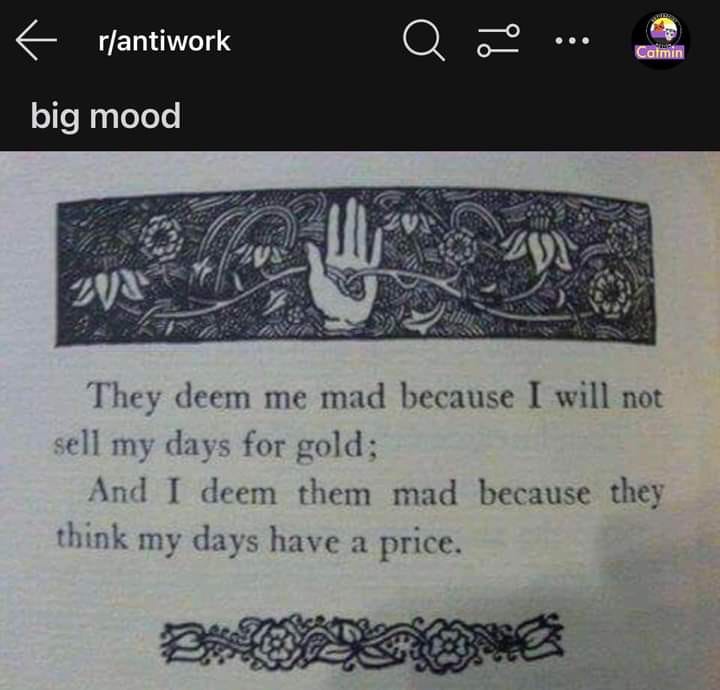Open the sort and filter options
Image resolution: width=720 pixels, height=690 pixels.
coord(497,41)
